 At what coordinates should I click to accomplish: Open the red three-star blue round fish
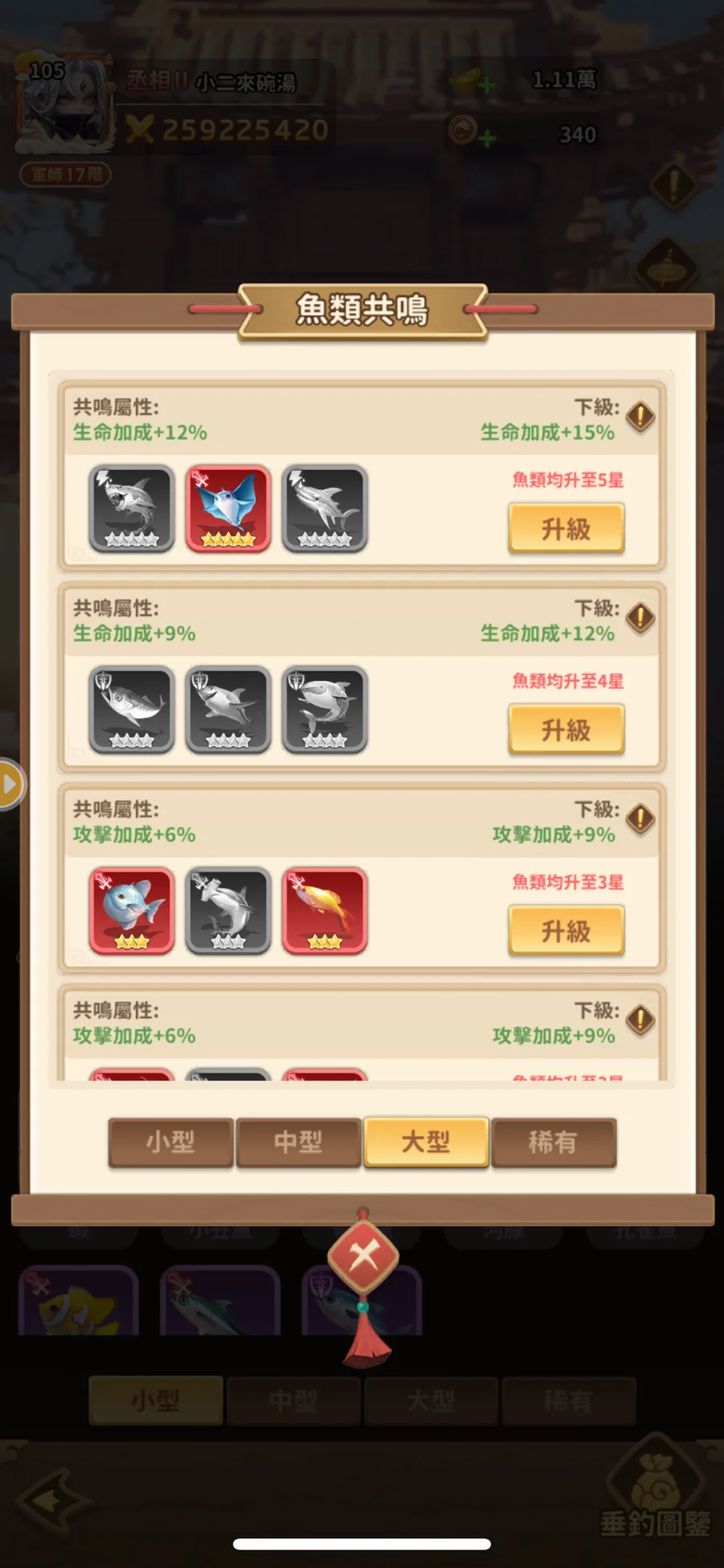click(132, 911)
